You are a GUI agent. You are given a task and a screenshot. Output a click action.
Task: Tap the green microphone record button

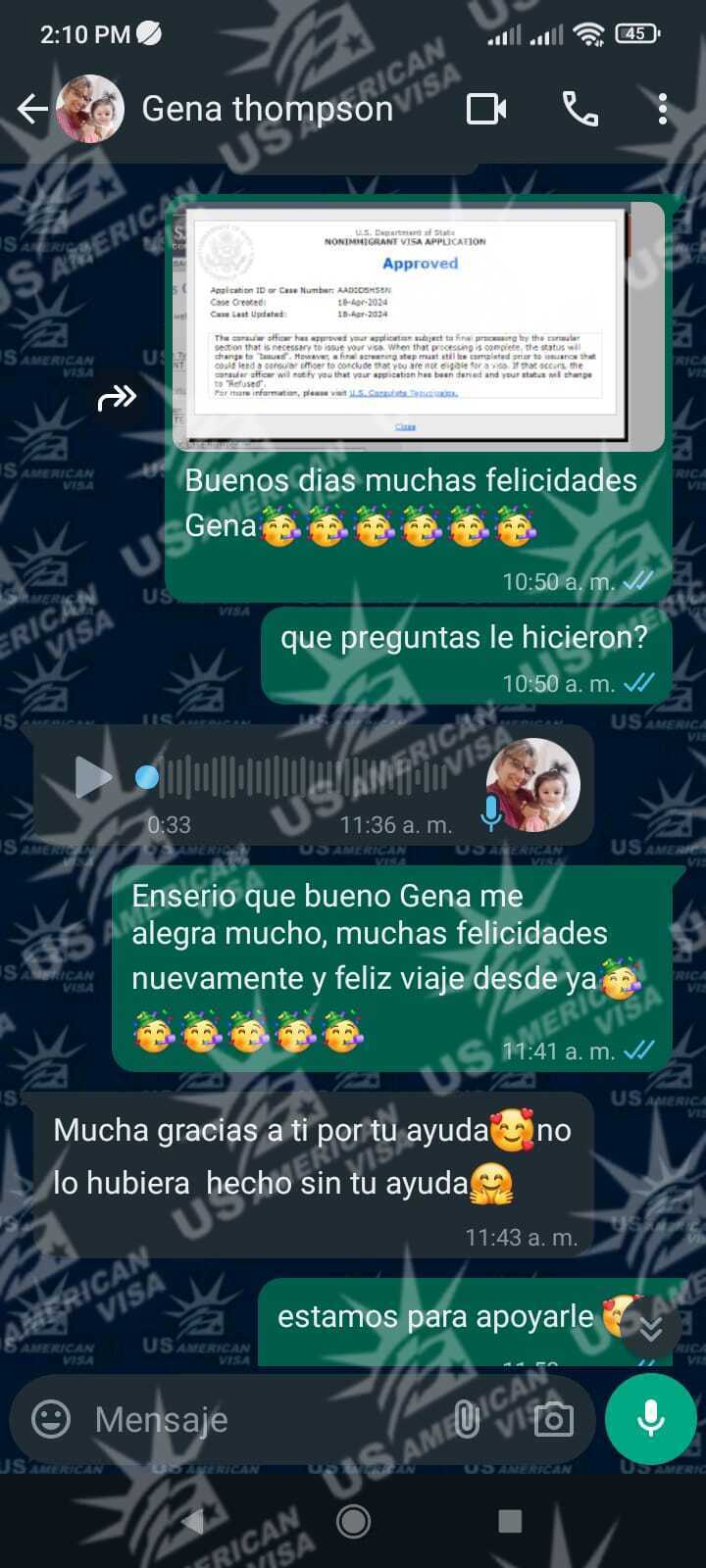click(x=651, y=1419)
